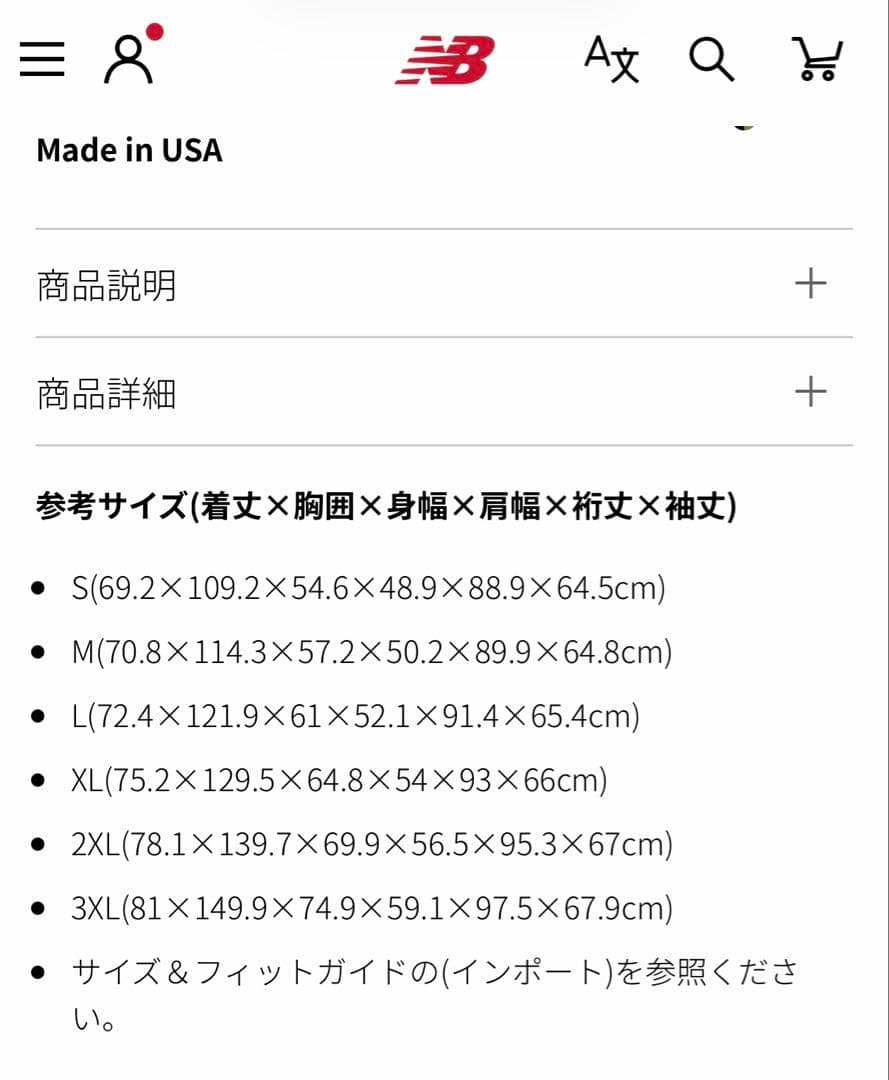
Task: View the shopping cart
Action: 818,62
